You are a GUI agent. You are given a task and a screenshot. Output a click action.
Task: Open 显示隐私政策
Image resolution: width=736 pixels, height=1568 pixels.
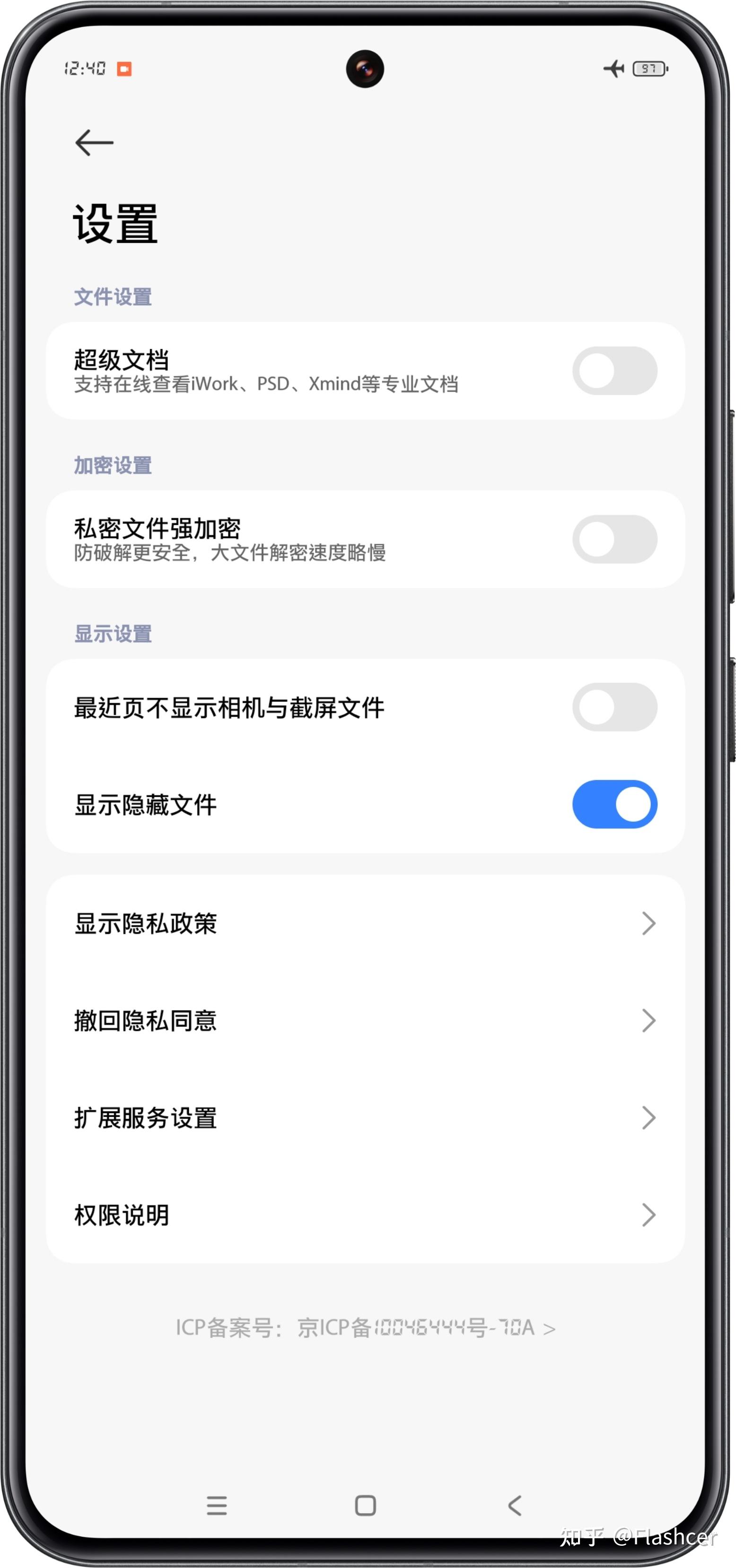(365, 923)
